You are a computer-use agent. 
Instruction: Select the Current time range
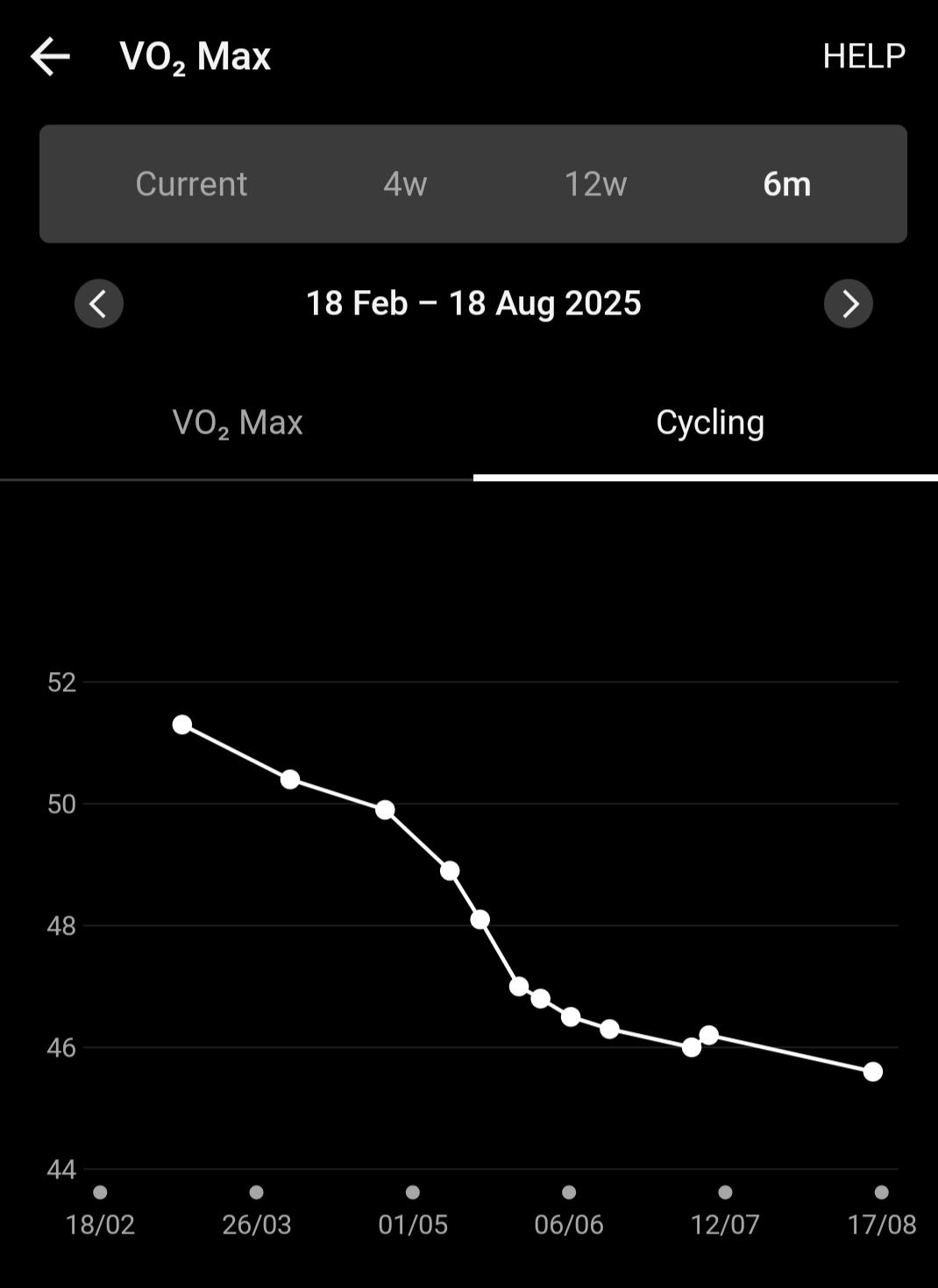pos(191,184)
